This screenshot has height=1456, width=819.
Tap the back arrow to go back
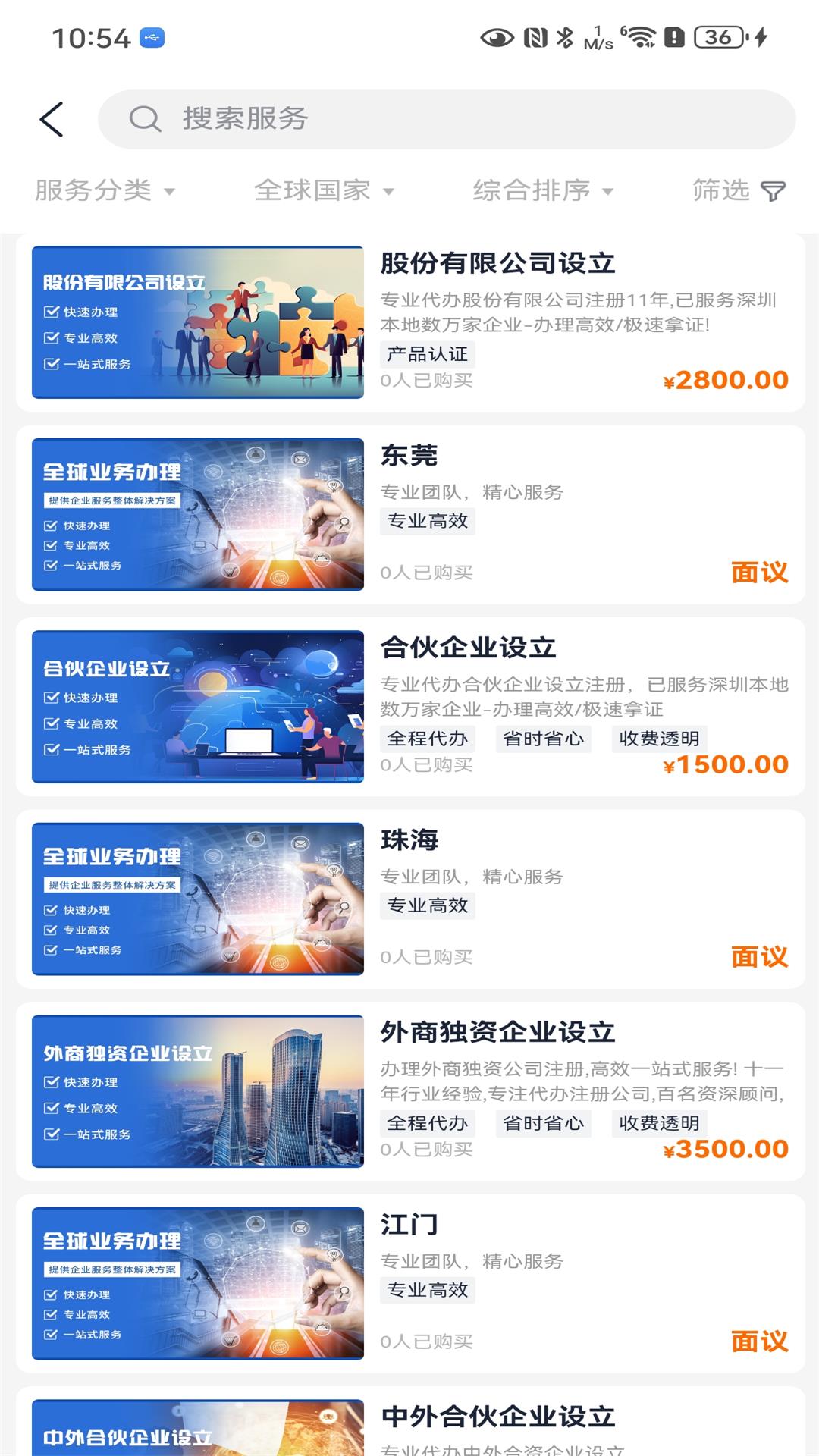click(50, 119)
